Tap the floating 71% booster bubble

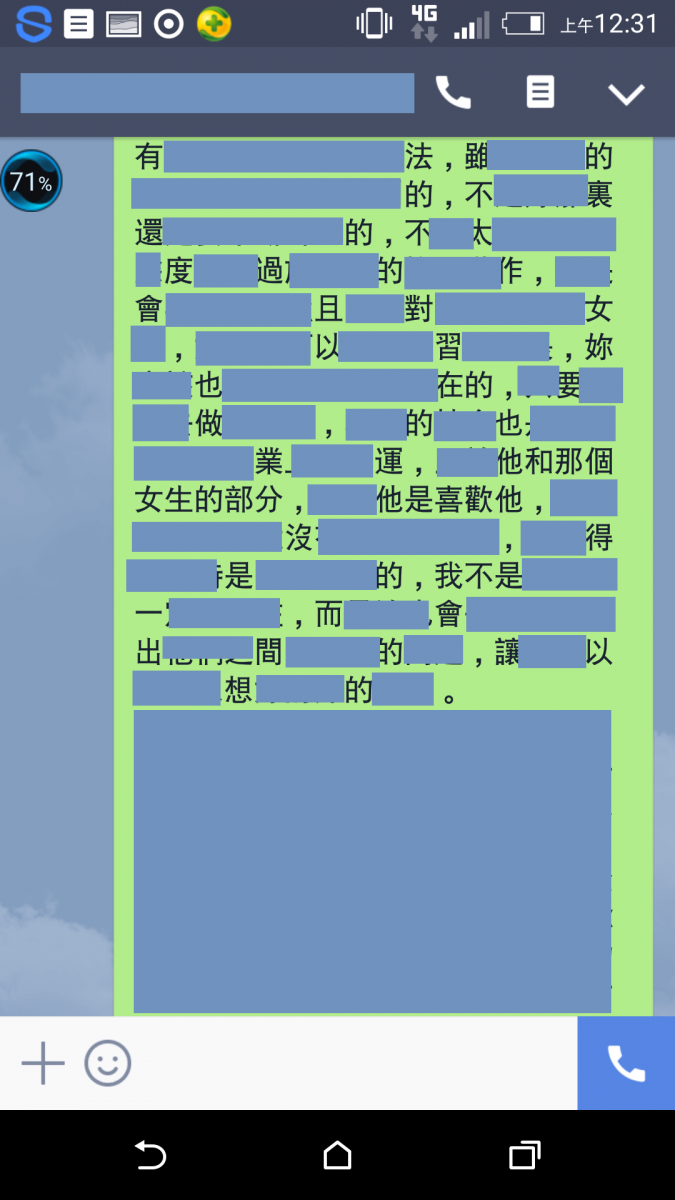point(31,182)
